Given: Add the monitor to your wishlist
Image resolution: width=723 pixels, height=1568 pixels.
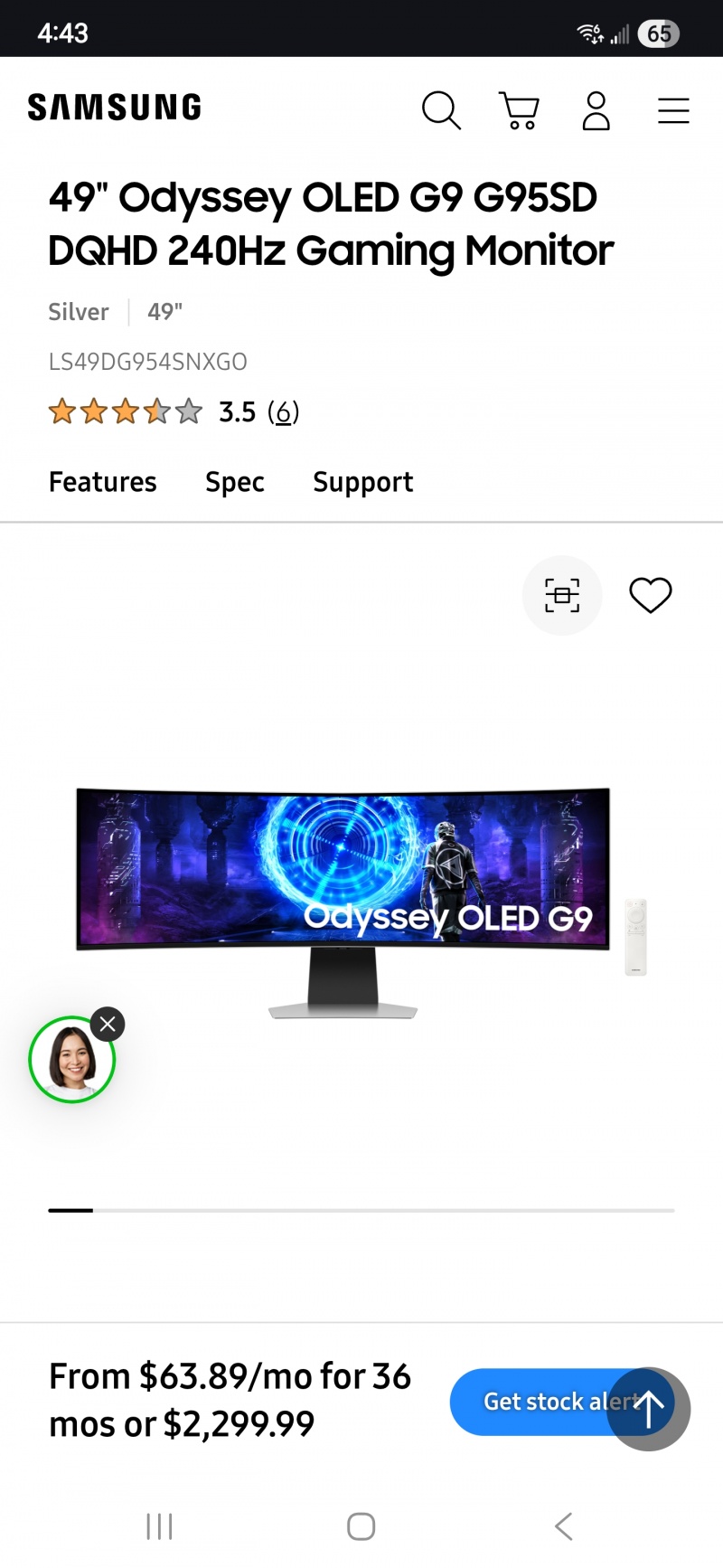Looking at the screenshot, I should tap(651, 595).
